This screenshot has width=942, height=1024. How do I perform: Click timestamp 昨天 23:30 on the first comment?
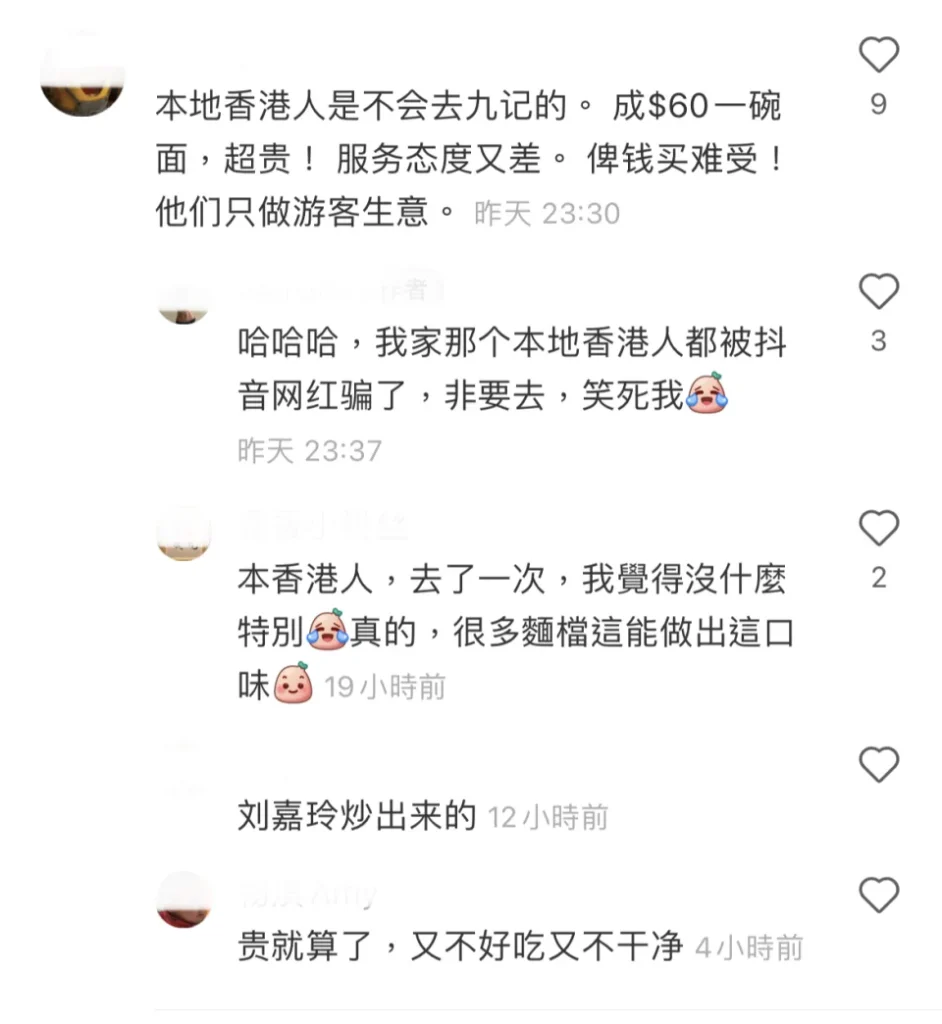pos(548,213)
